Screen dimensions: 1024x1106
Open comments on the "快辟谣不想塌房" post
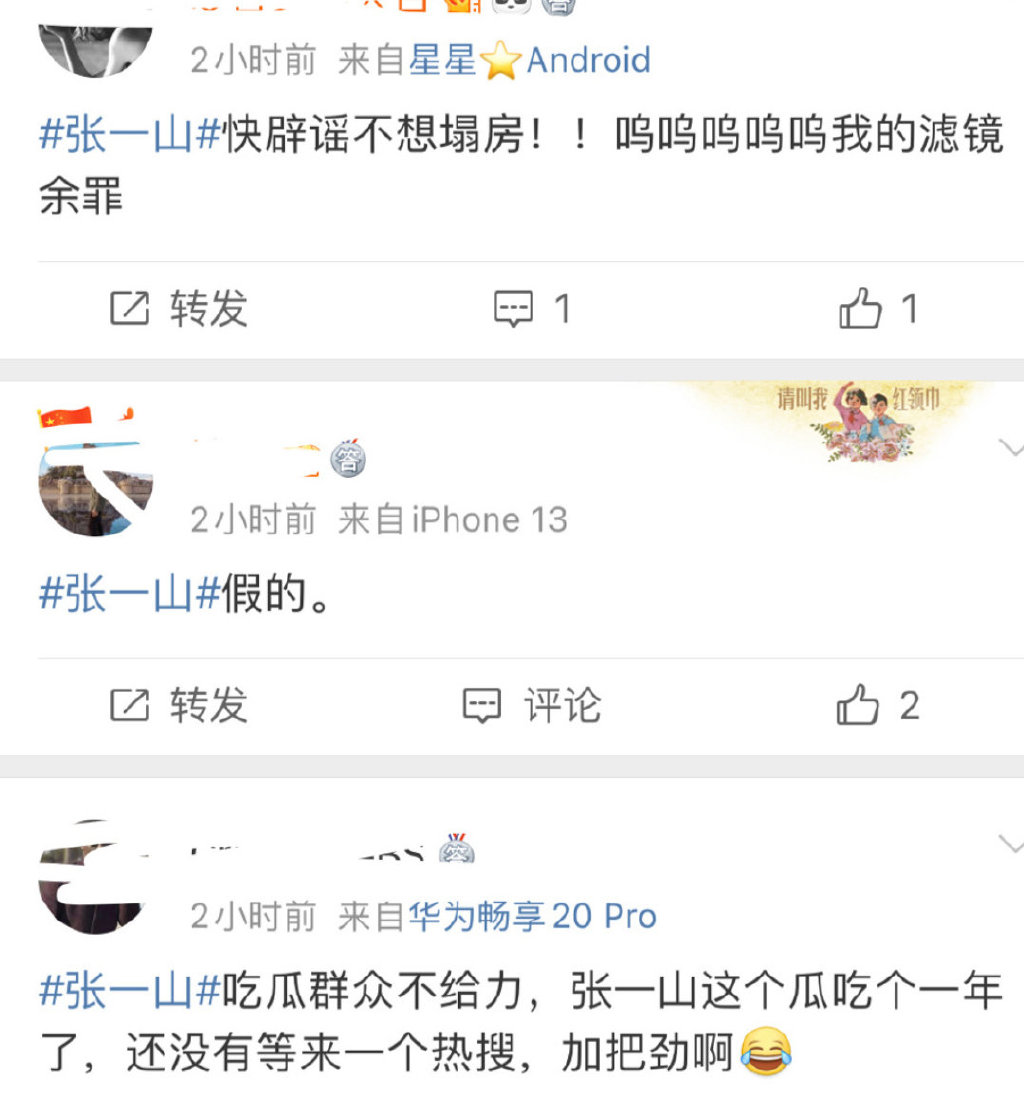pyautogui.click(x=533, y=309)
